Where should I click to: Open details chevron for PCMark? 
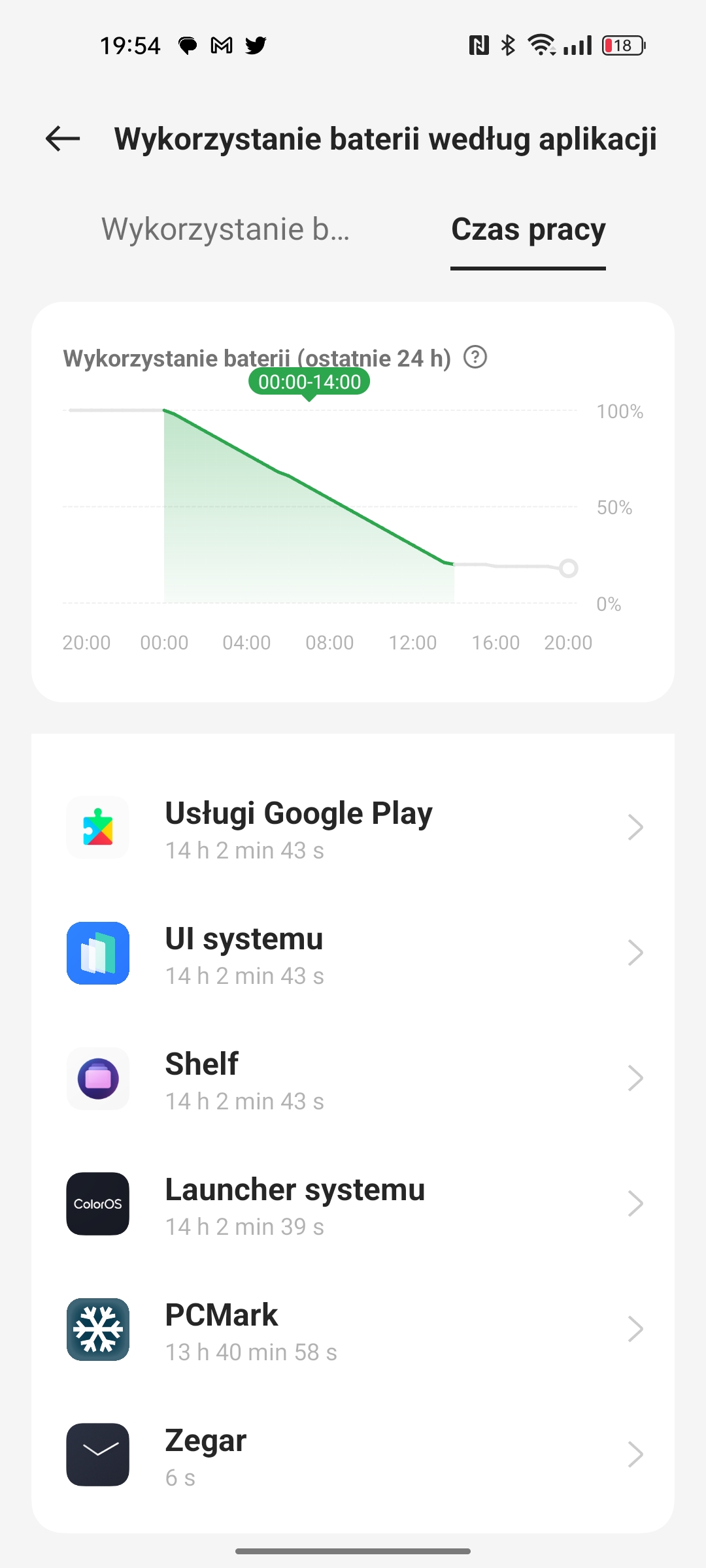click(x=635, y=1330)
